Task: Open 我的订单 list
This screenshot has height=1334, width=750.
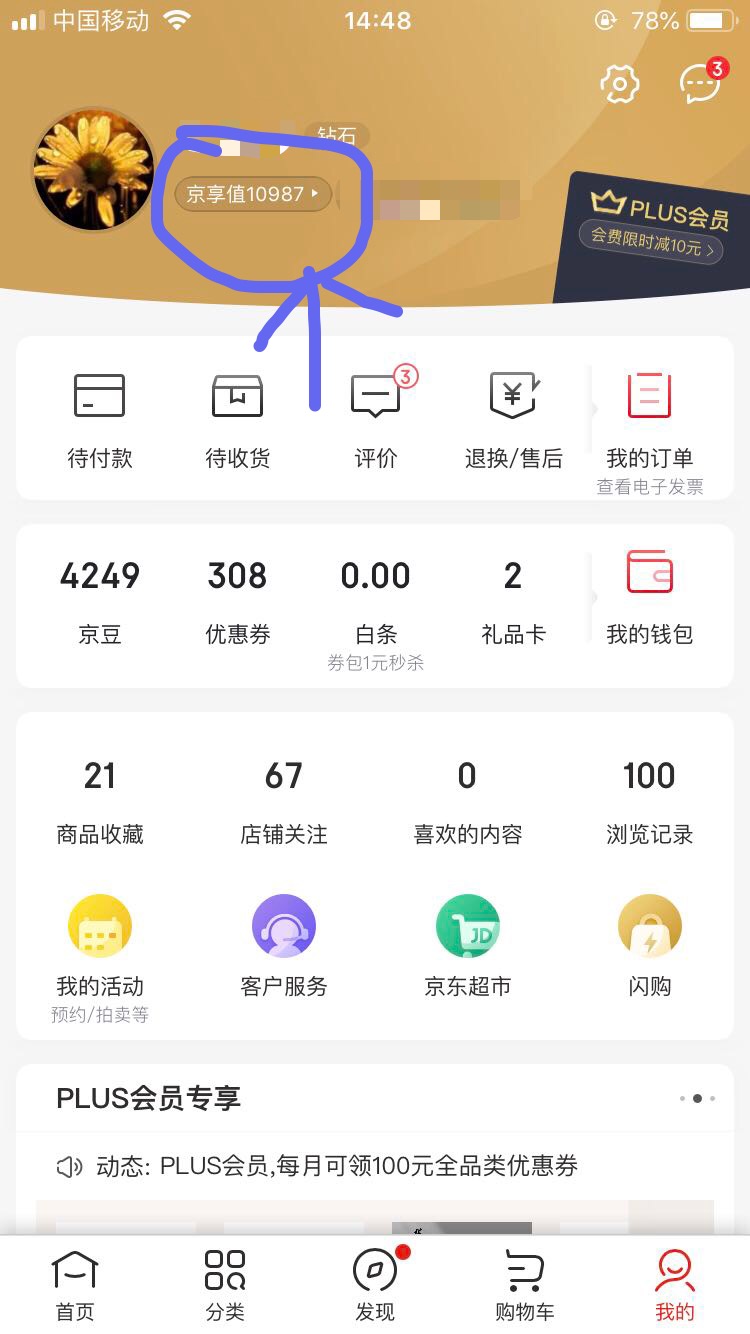Action: point(650,418)
